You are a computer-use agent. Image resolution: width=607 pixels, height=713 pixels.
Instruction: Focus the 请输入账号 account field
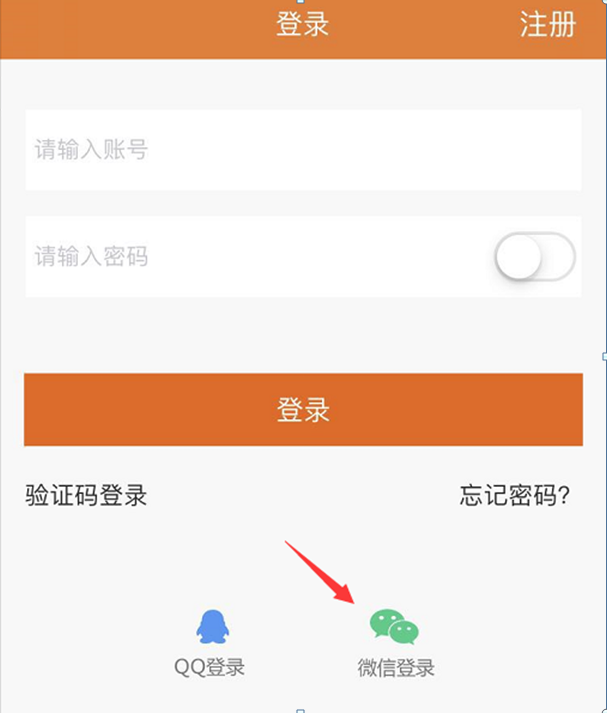point(303,150)
